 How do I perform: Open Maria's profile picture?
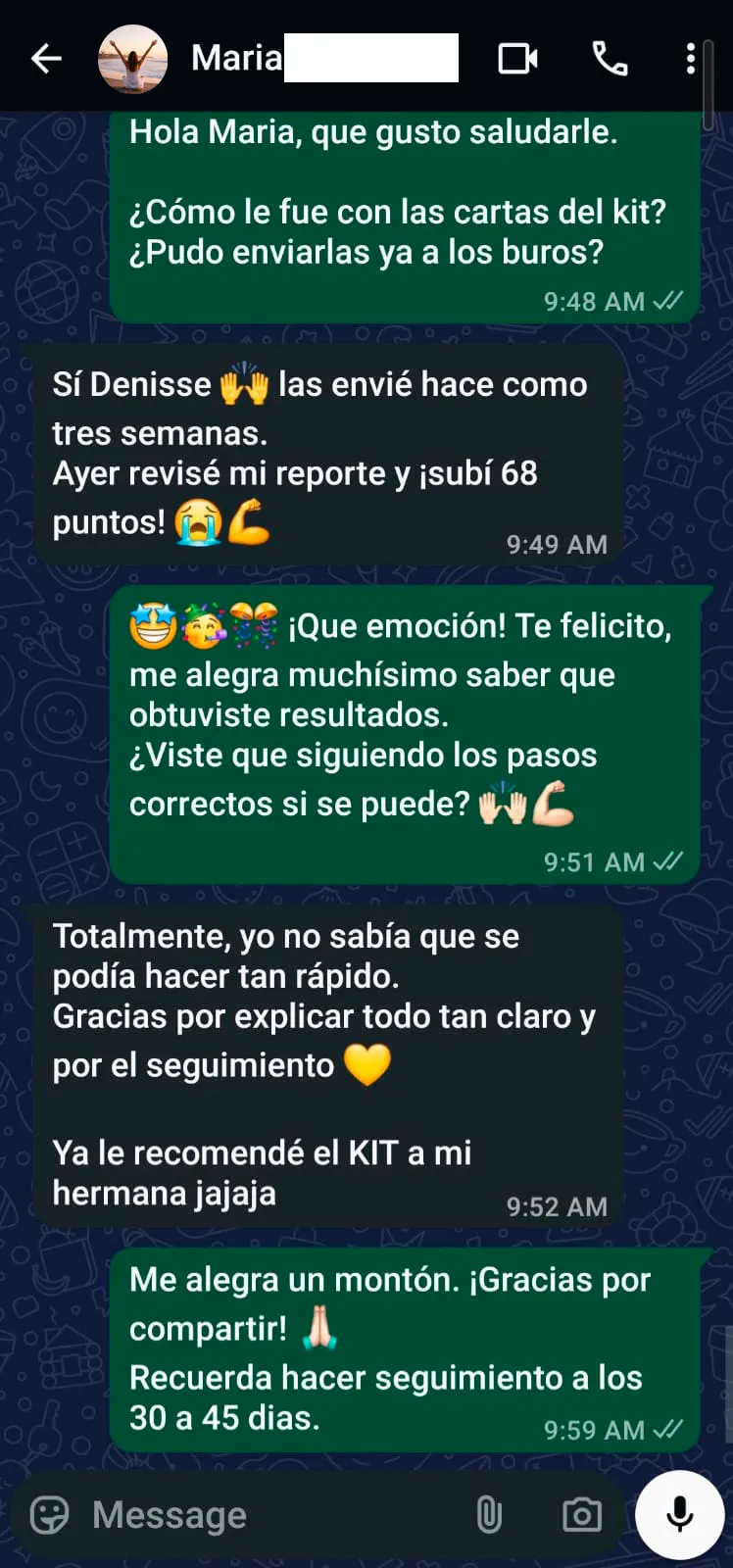point(132,59)
